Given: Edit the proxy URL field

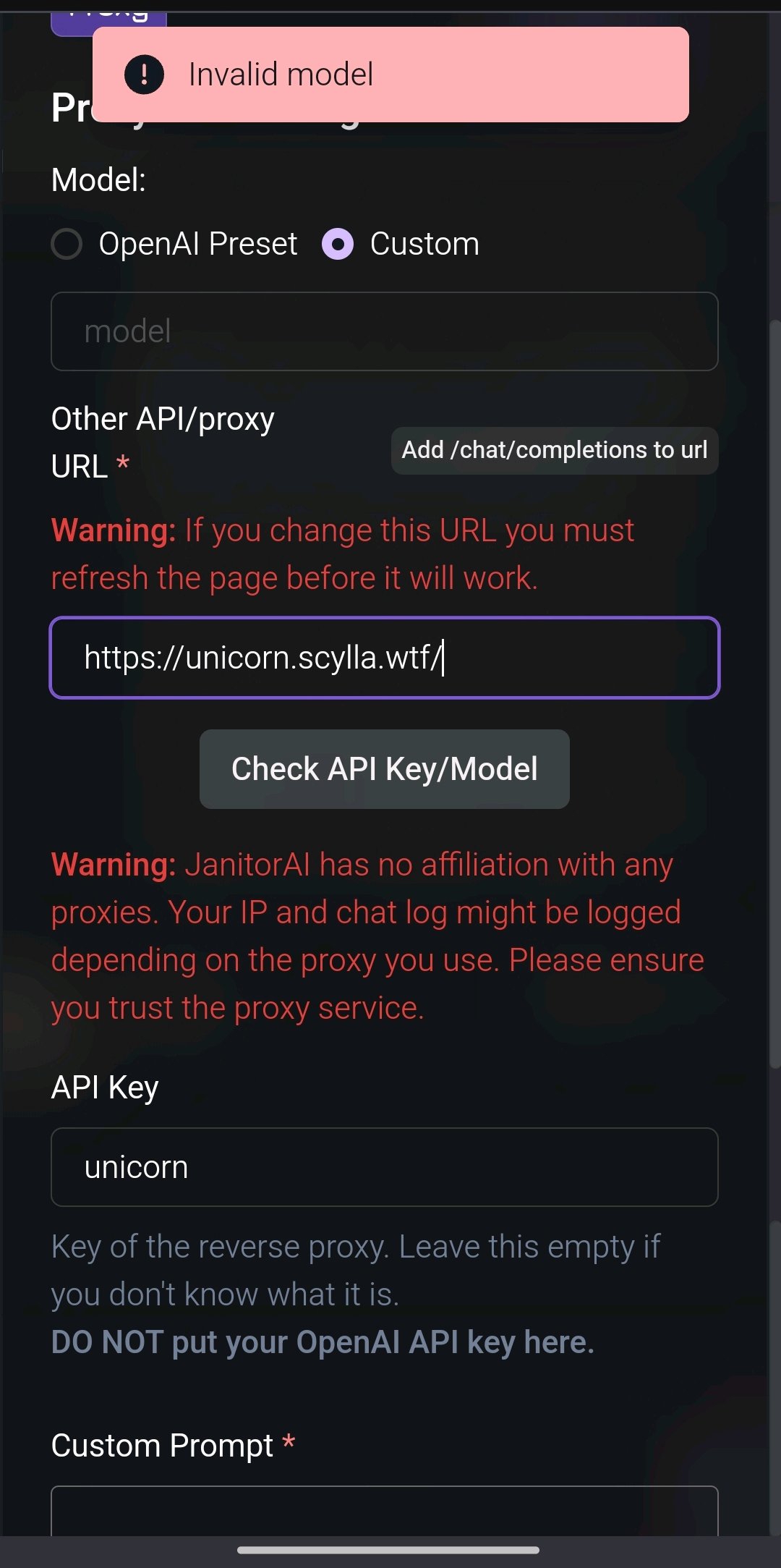Looking at the screenshot, I should tap(385, 658).
